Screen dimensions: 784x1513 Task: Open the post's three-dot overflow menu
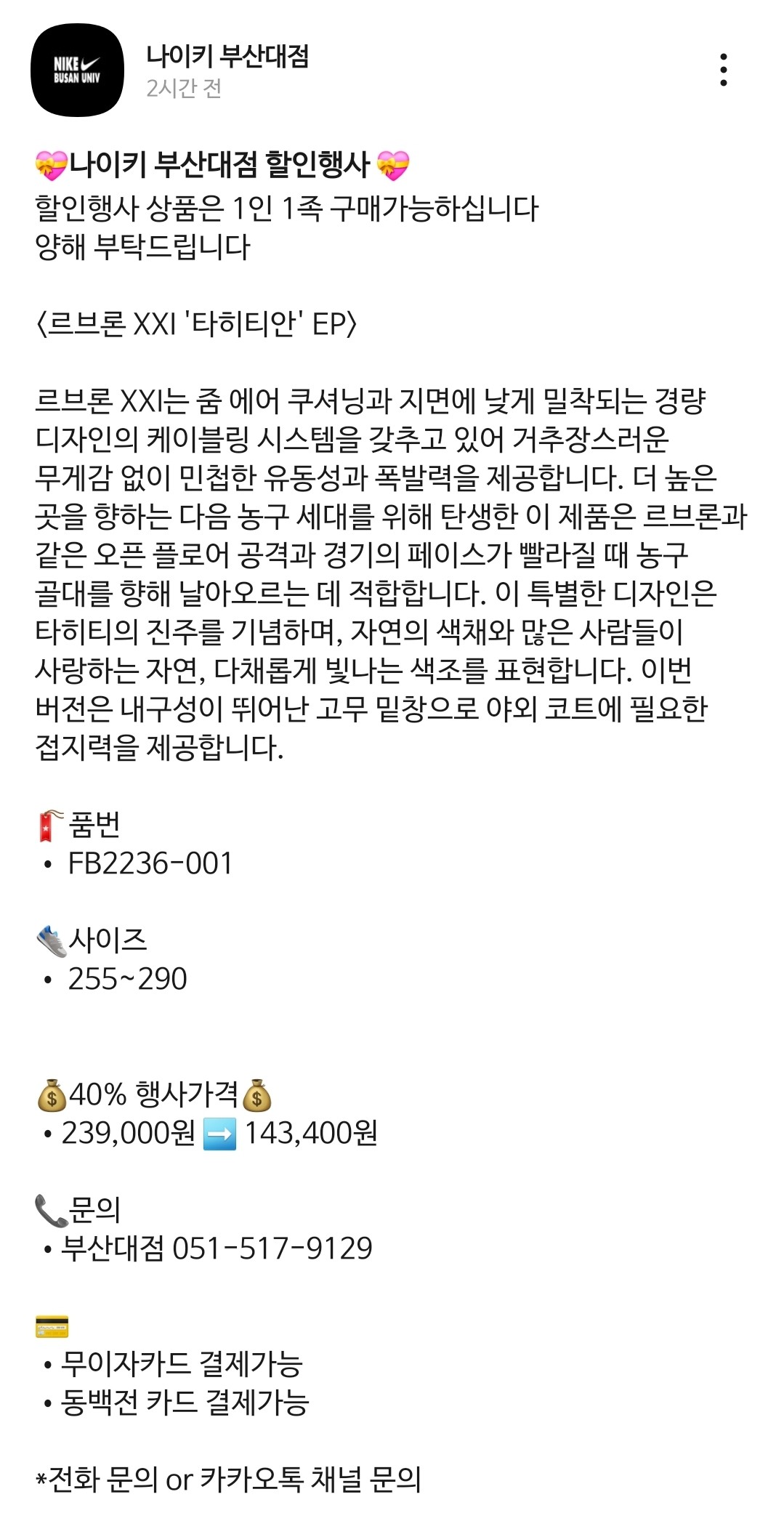coord(723,70)
